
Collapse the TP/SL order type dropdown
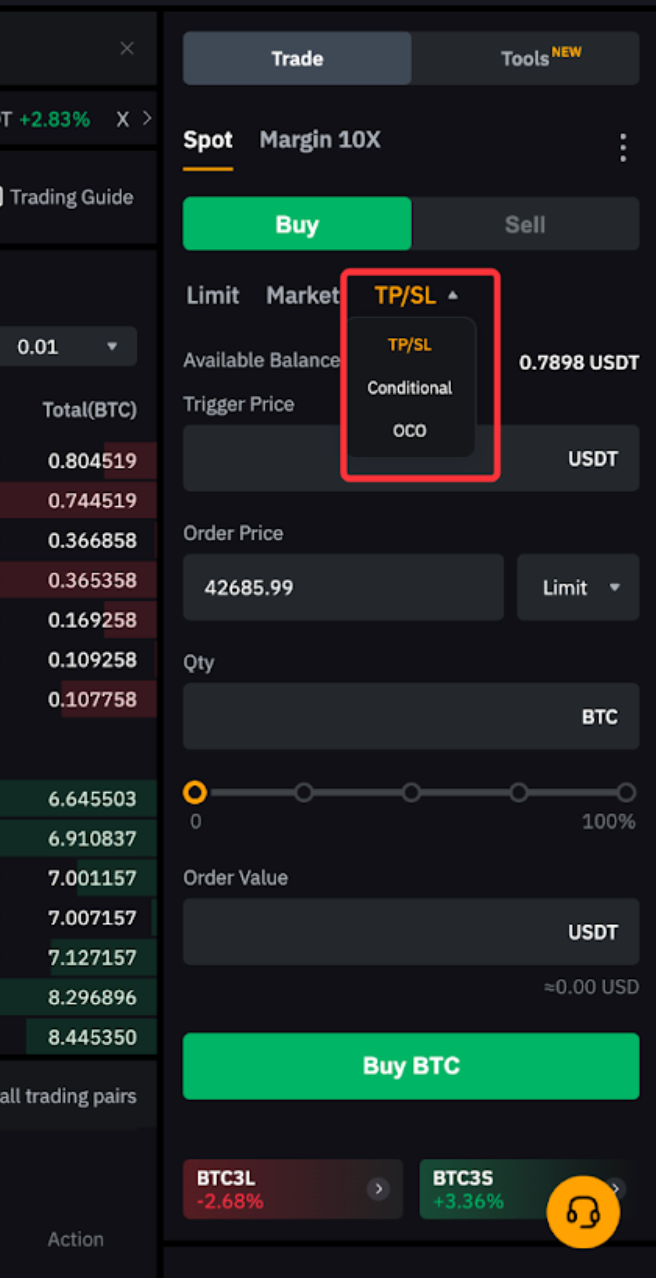(x=417, y=295)
